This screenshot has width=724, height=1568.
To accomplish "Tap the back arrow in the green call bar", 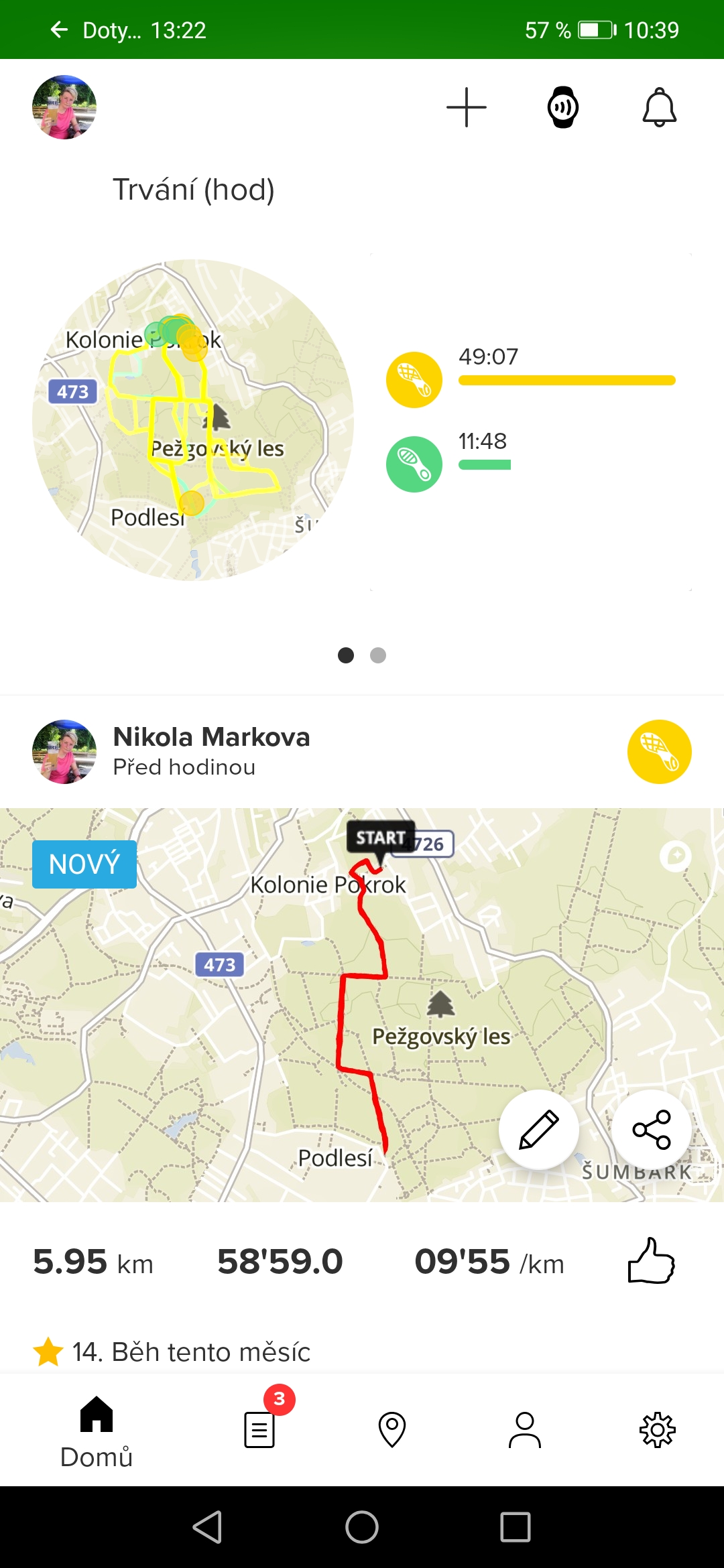I will coord(59,29).
